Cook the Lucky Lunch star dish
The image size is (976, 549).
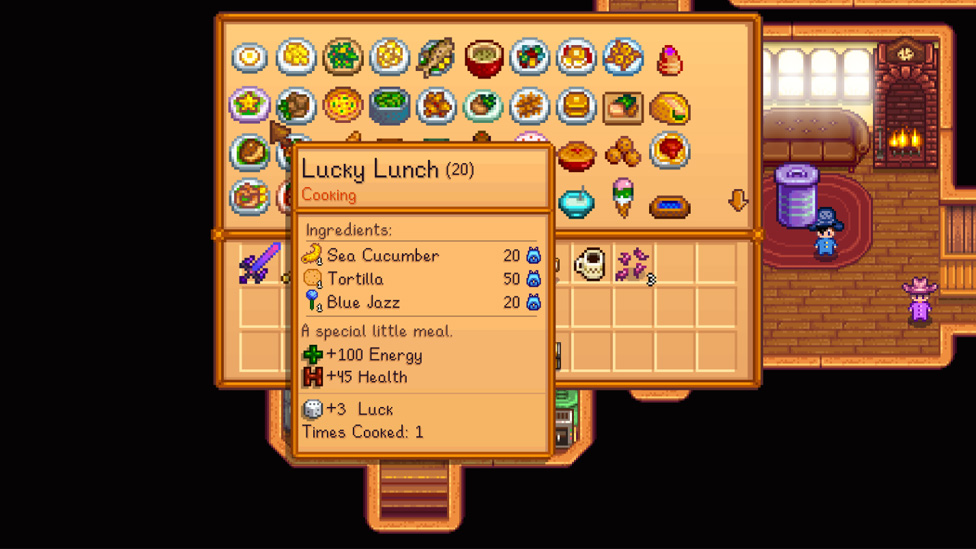point(250,104)
